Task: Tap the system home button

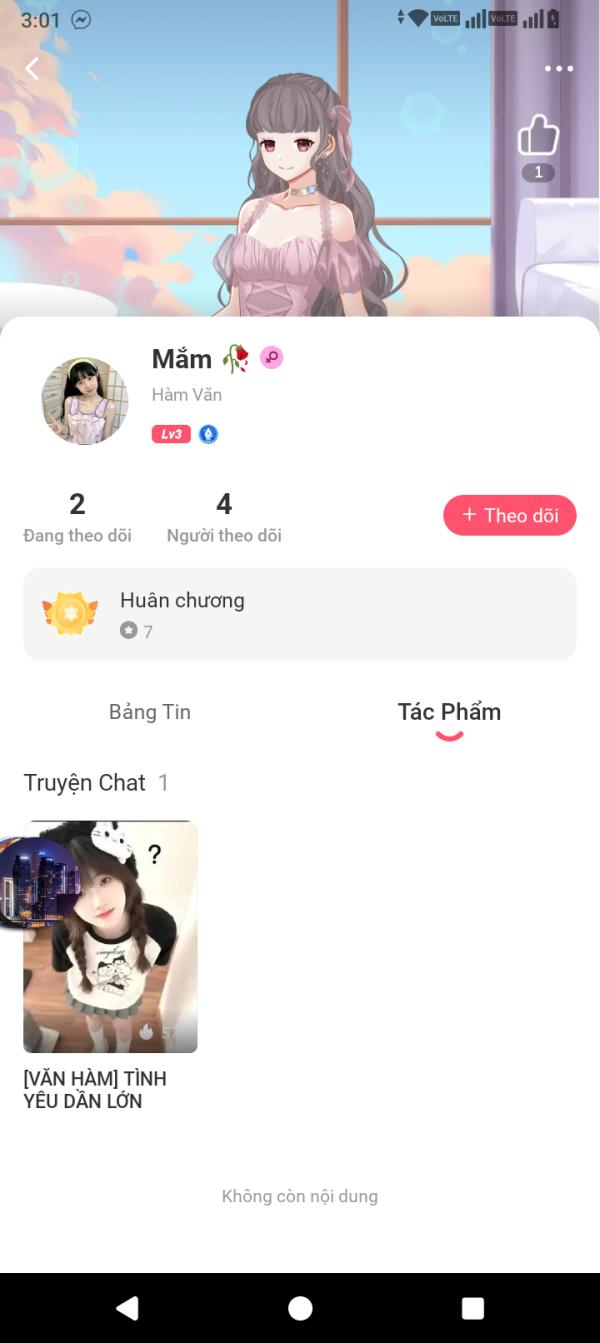Action: pos(300,1308)
